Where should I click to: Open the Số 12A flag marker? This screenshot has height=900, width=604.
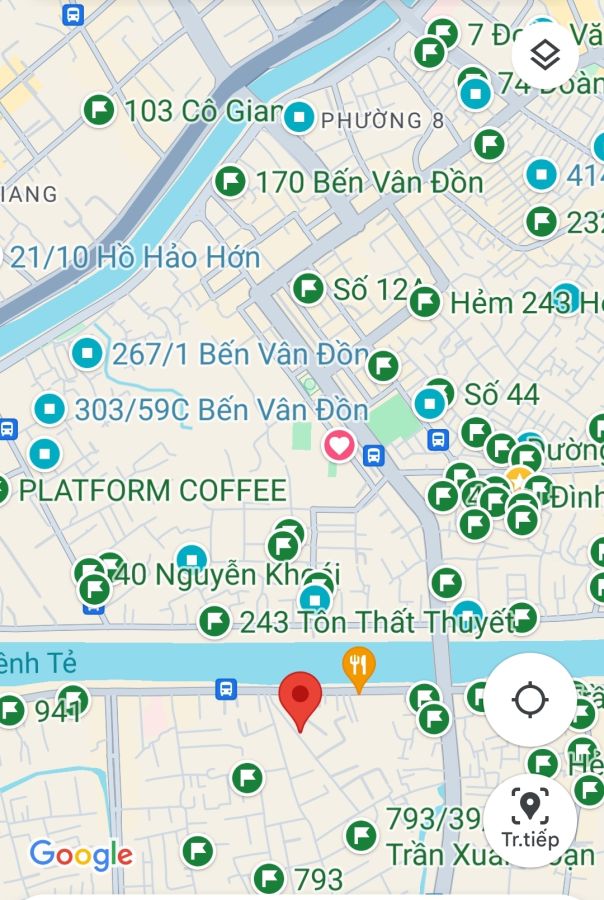[x=308, y=289]
